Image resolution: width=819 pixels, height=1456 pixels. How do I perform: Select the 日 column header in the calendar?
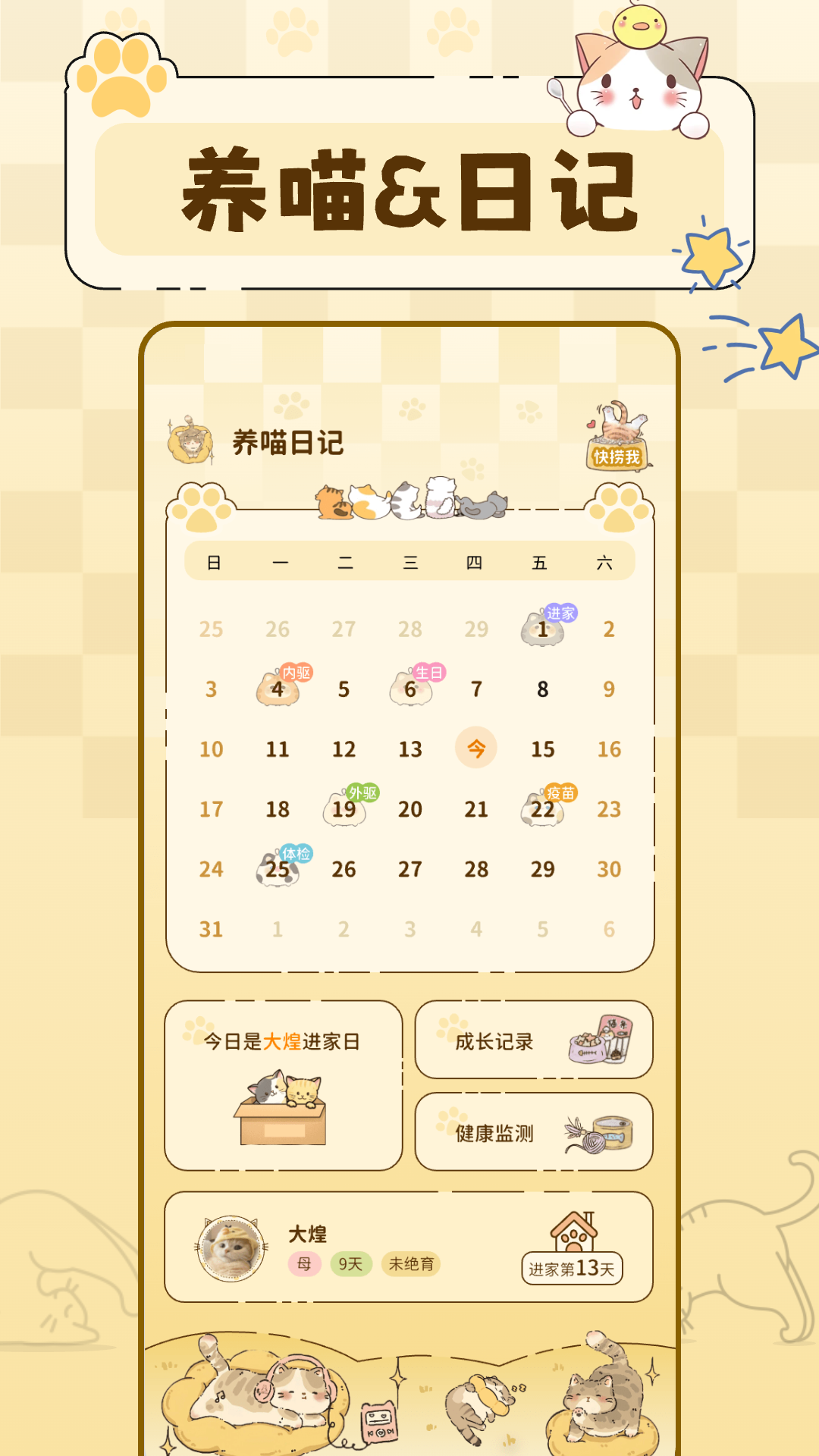tap(212, 561)
